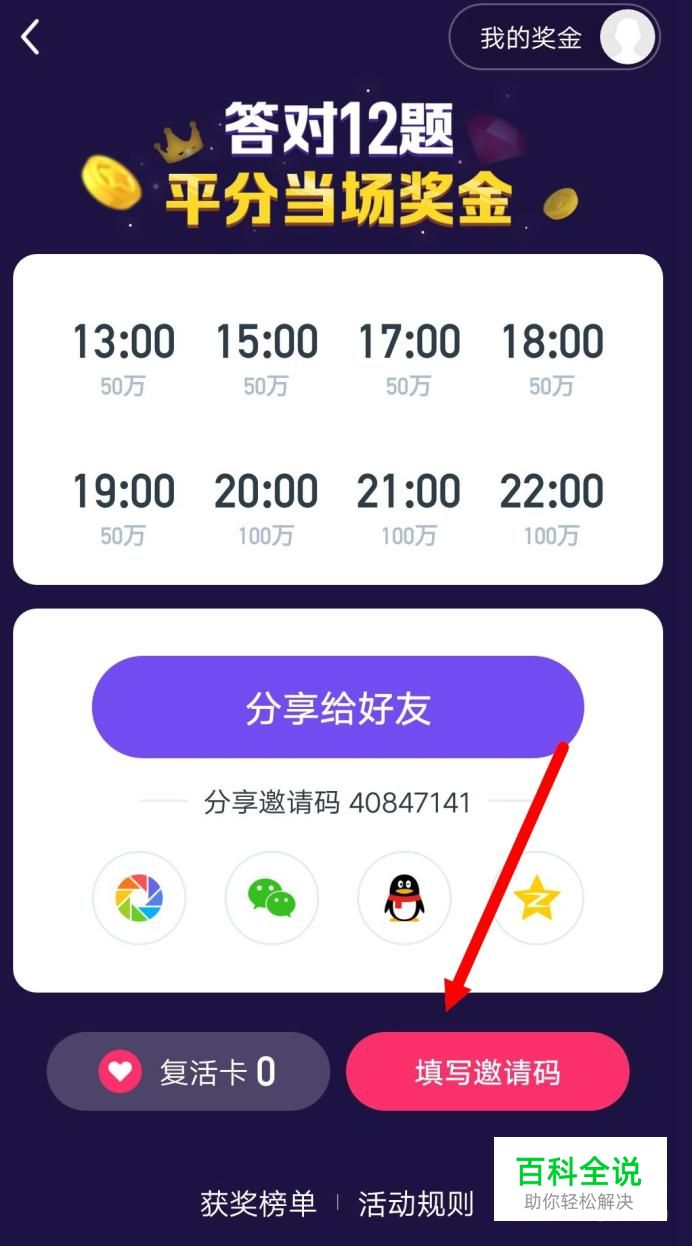Image resolution: width=692 pixels, height=1246 pixels.
Task: Open the 复活卡 button
Action: coord(188,1072)
